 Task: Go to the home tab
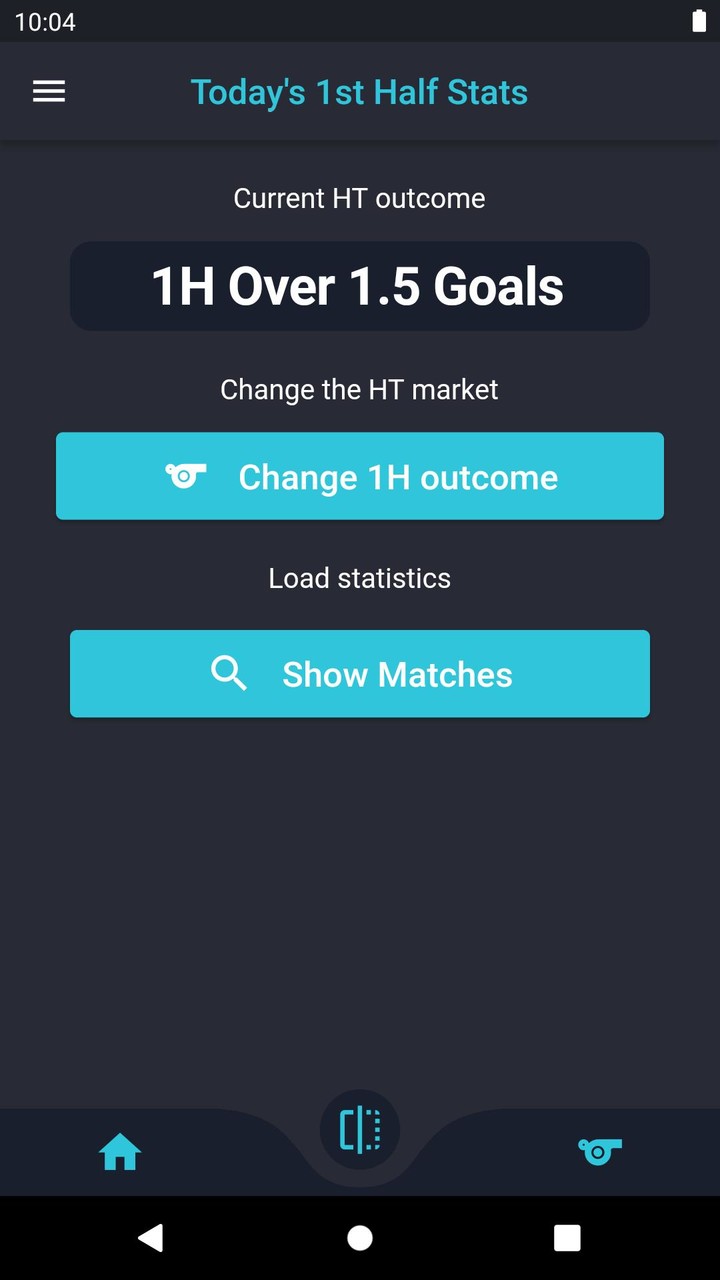point(120,1152)
